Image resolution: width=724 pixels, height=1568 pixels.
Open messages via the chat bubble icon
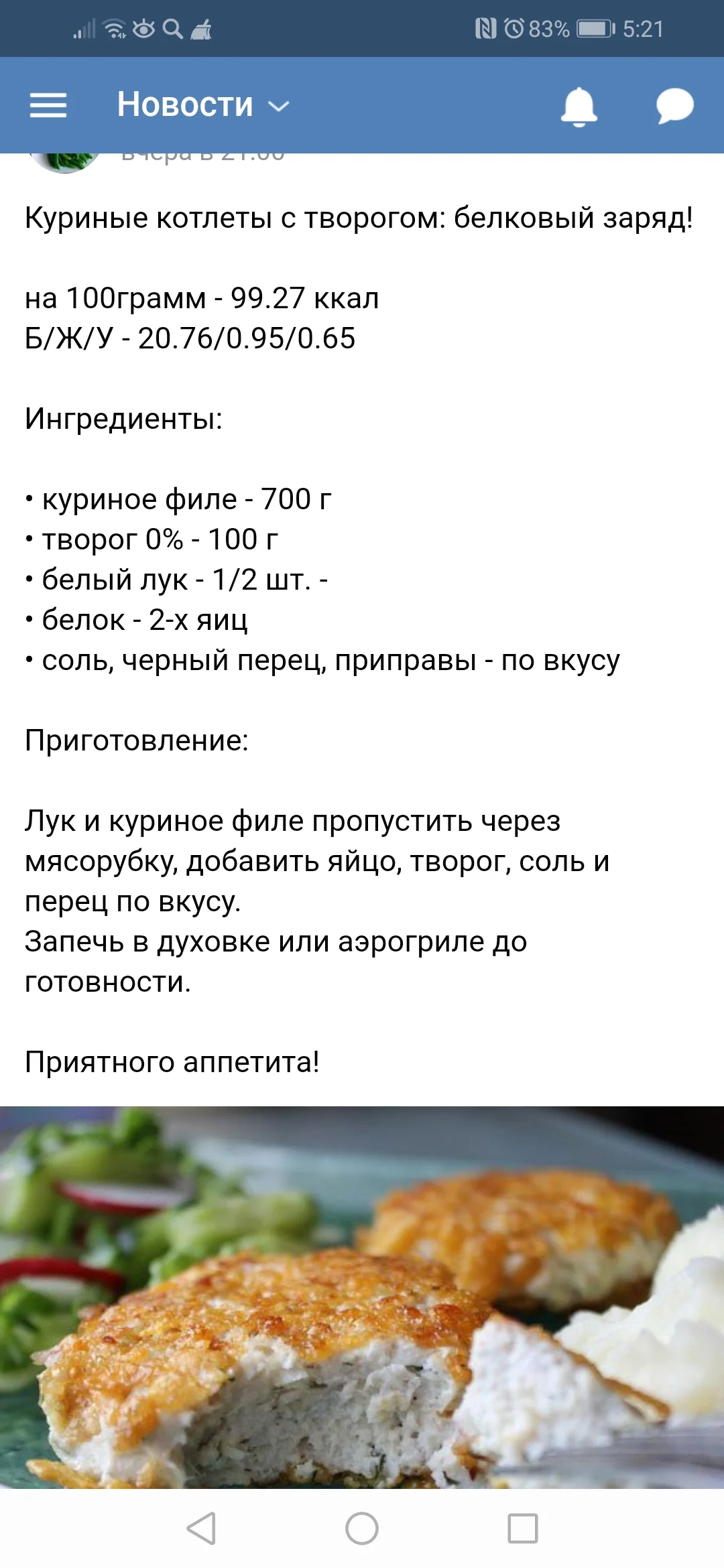[x=675, y=105]
